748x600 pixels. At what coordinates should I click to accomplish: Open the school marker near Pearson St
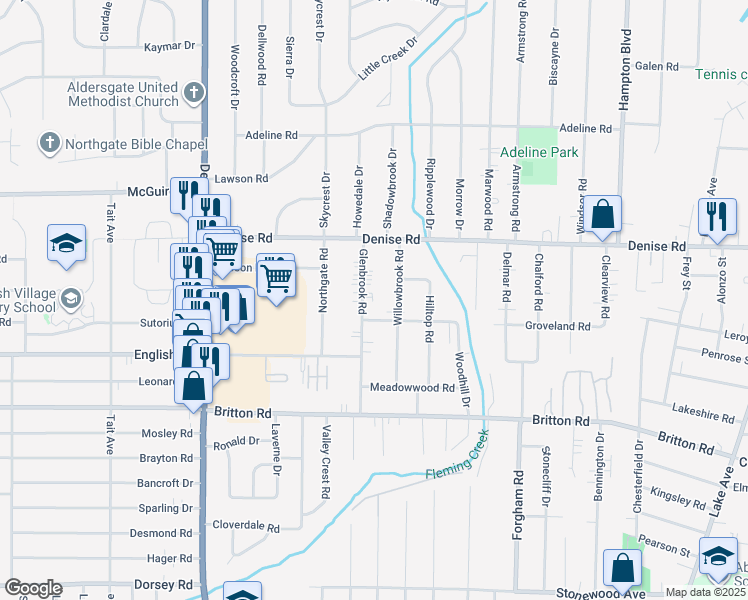[x=718, y=559]
